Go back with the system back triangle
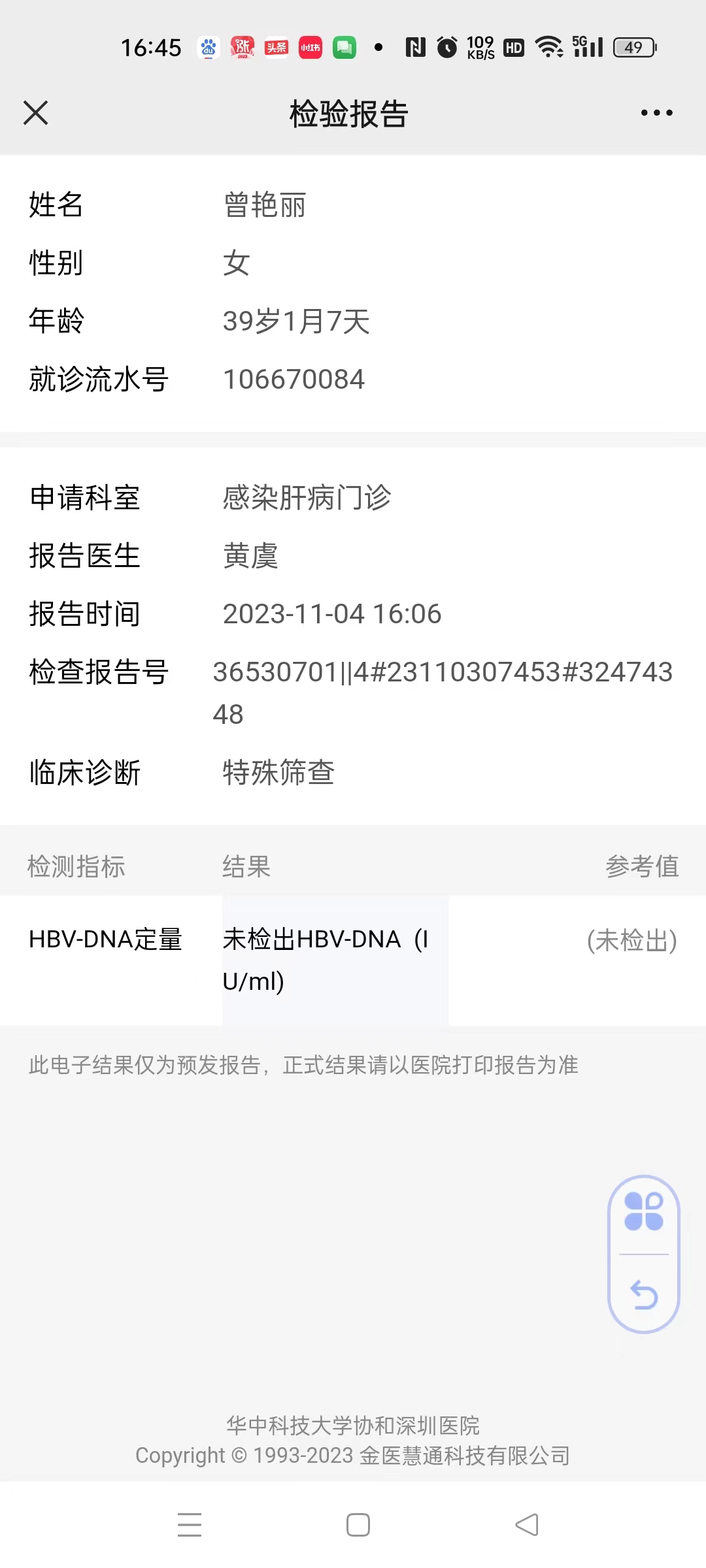The image size is (706, 1568). [527, 1525]
